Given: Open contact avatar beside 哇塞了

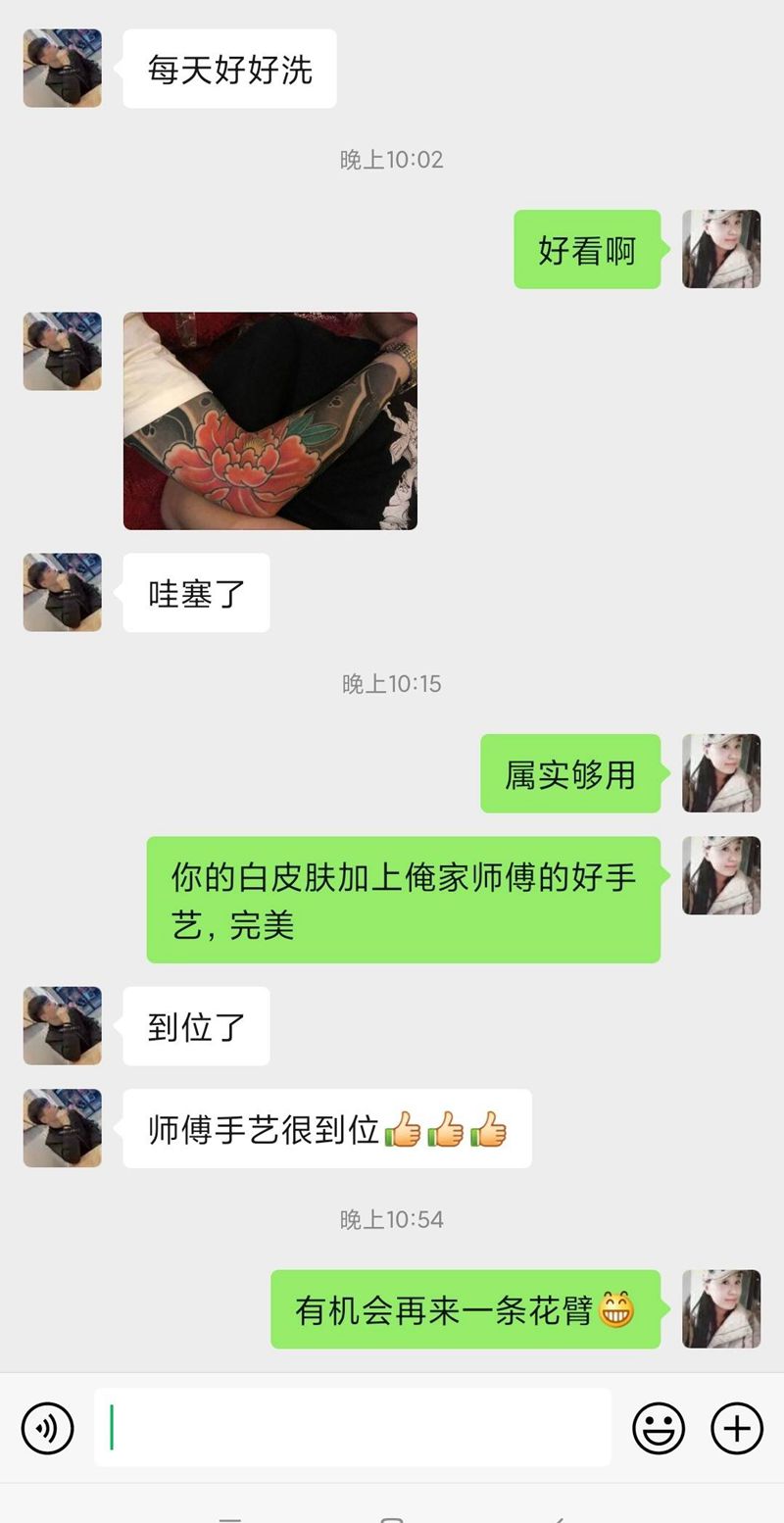Looking at the screenshot, I should pyautogui.click(x=63, y=592).
